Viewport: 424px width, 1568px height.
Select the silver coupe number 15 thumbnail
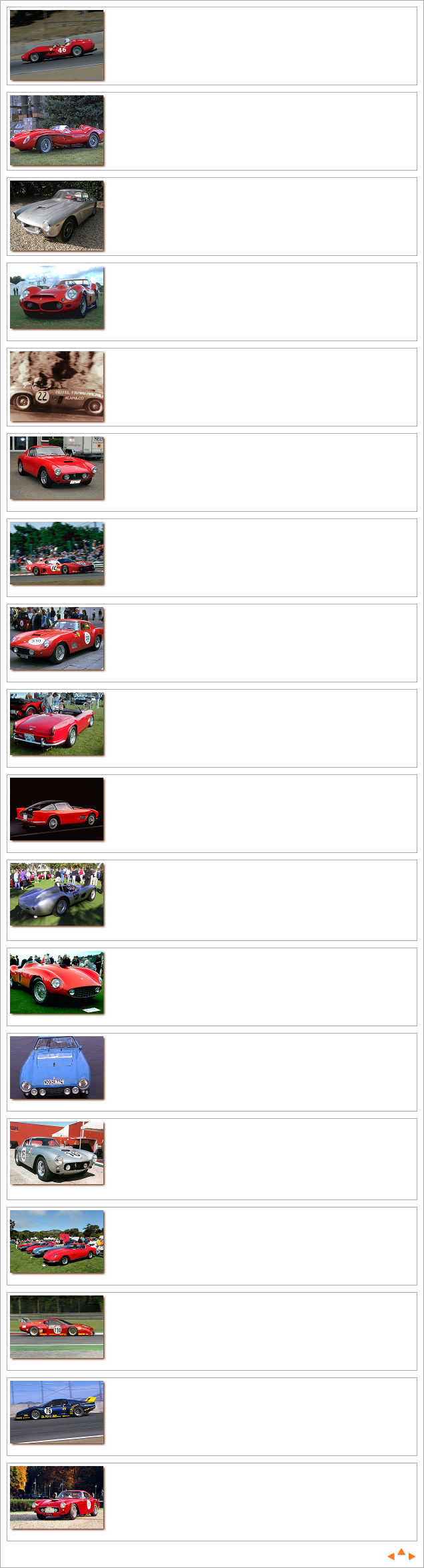(57, 1154)
